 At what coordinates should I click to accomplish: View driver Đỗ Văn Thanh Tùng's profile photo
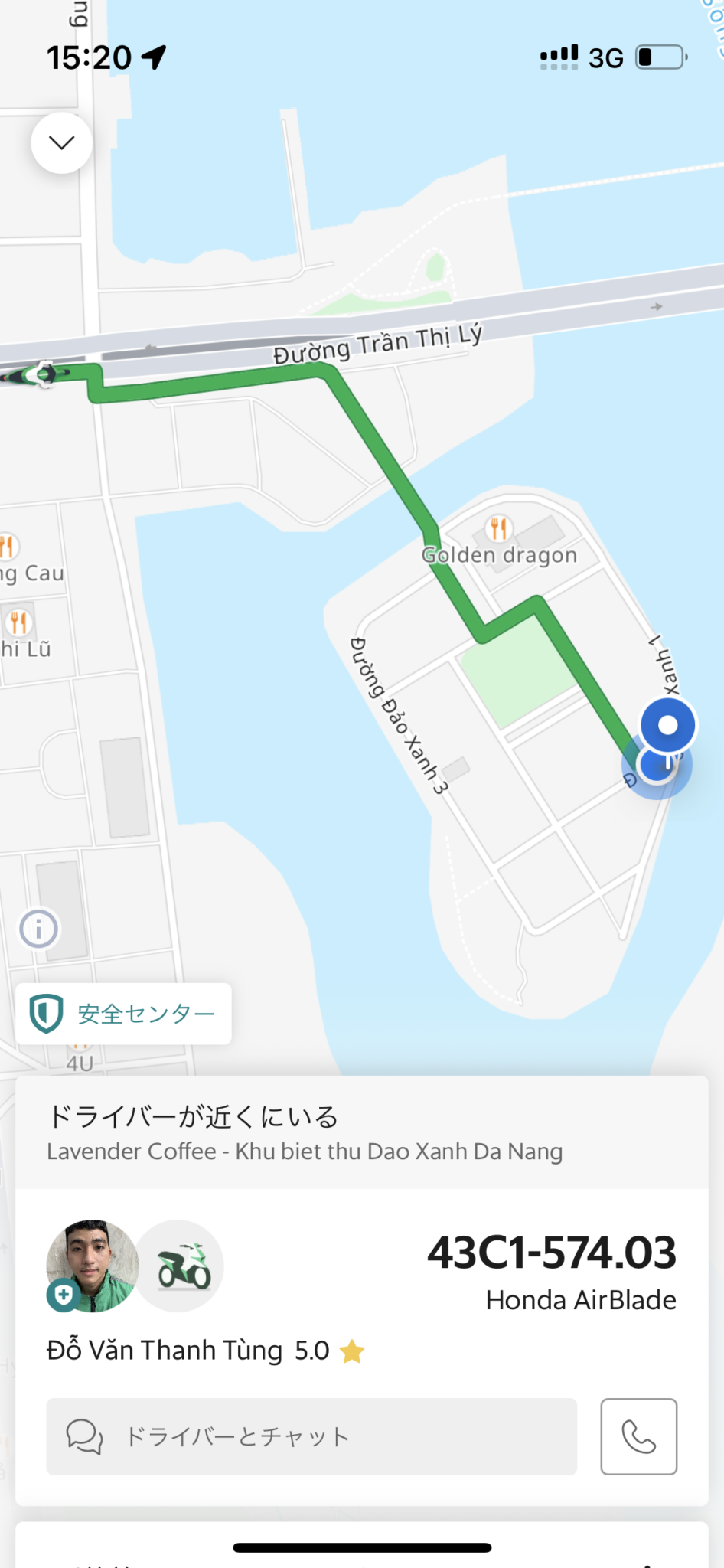point(92,1266)
